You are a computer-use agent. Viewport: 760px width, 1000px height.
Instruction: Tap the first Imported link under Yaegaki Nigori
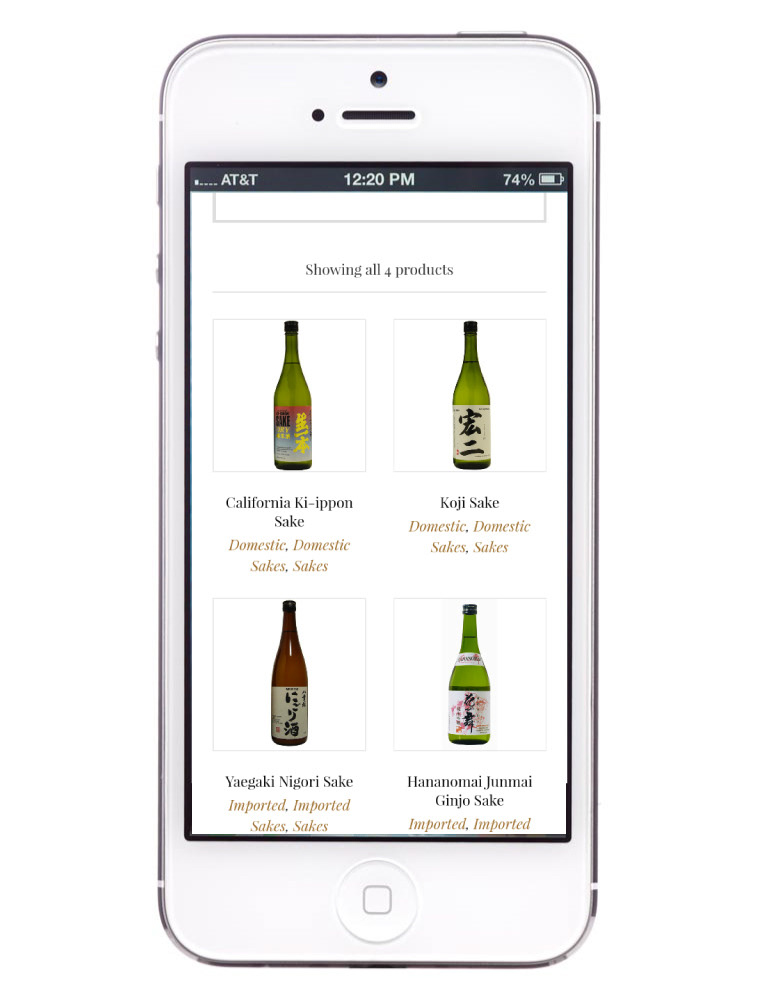tap(256, 805)
